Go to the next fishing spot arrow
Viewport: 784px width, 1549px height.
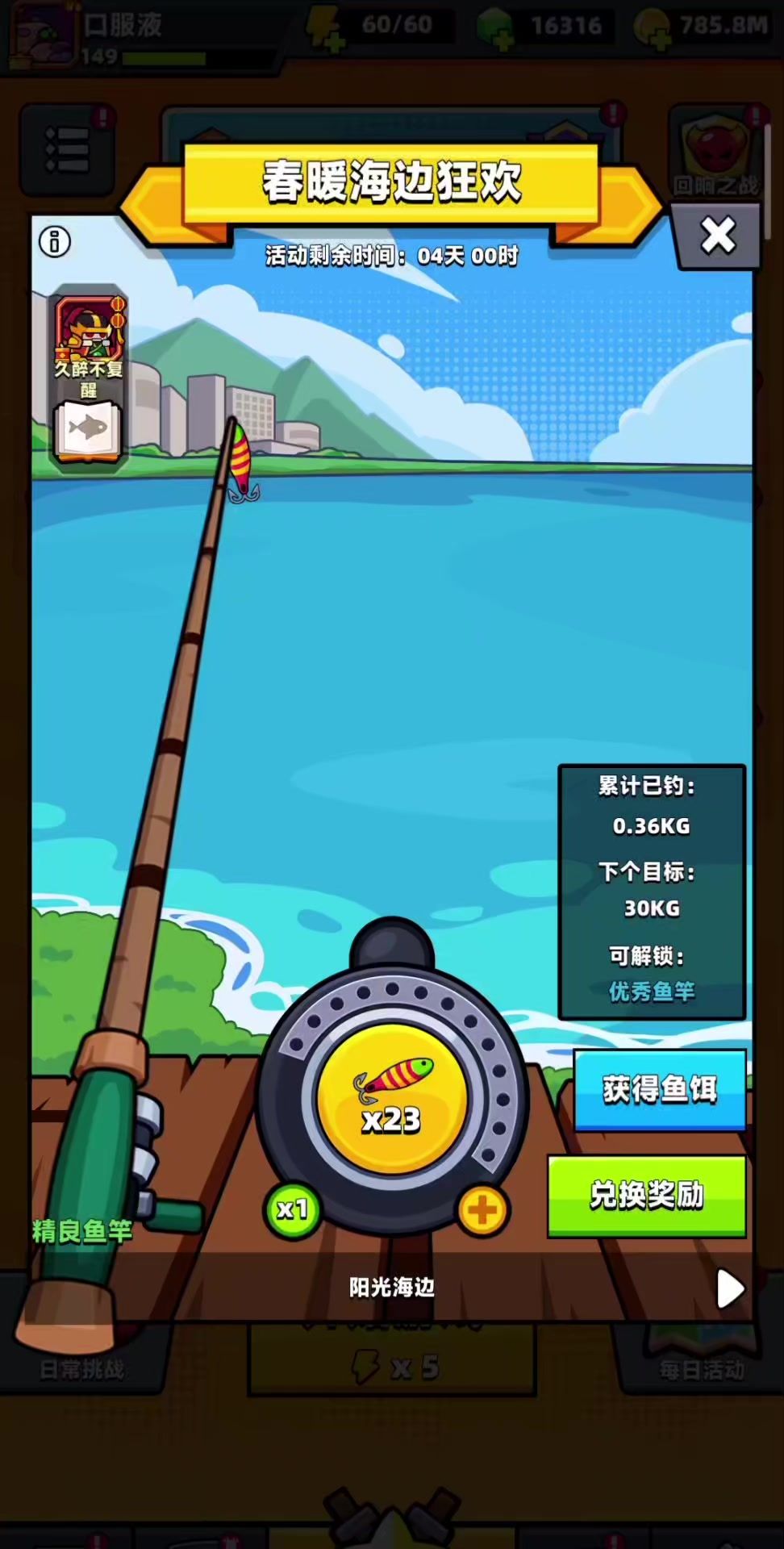(x=730, y=1288)
